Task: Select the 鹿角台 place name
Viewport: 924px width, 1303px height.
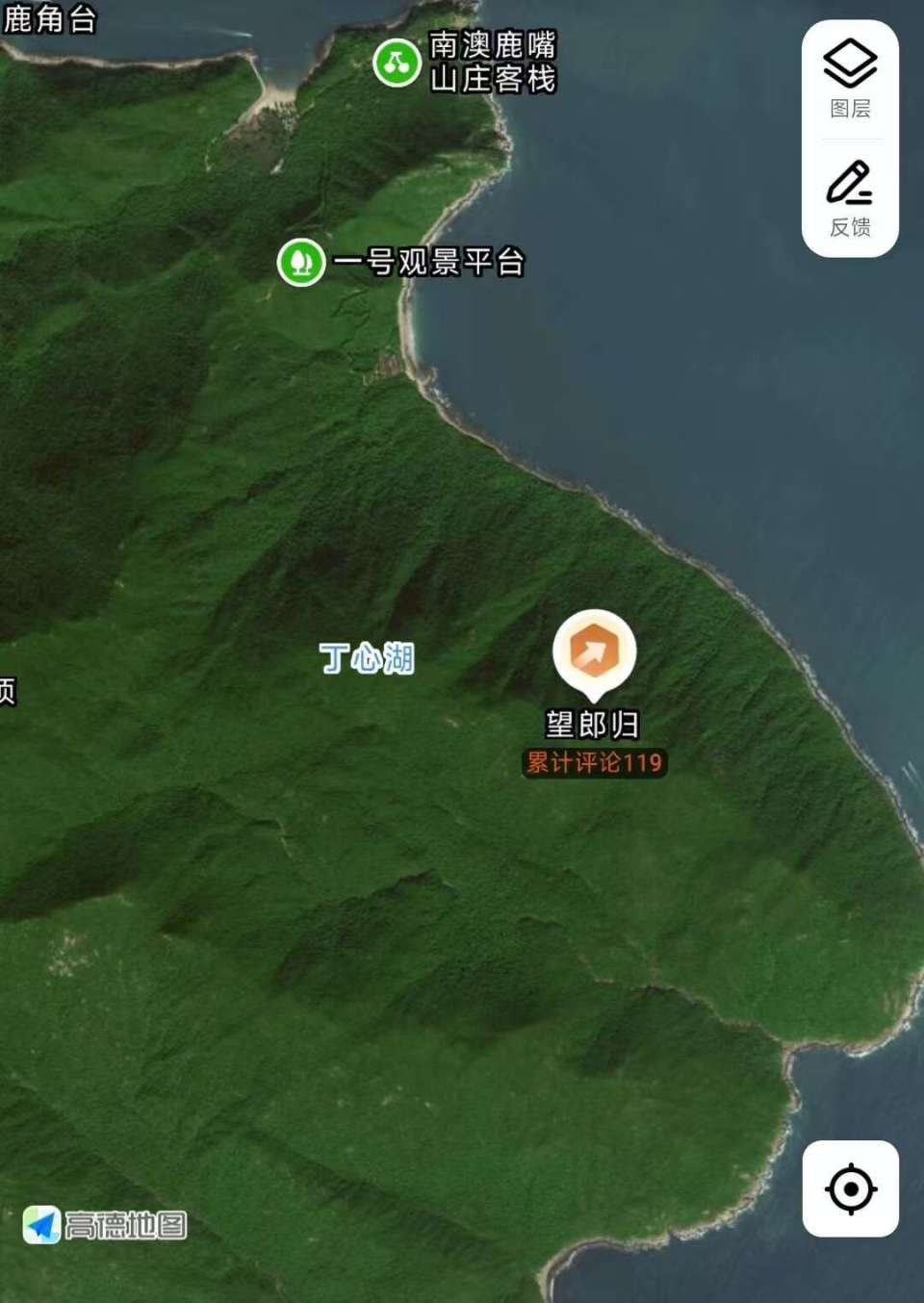Action: click(49, 21)
